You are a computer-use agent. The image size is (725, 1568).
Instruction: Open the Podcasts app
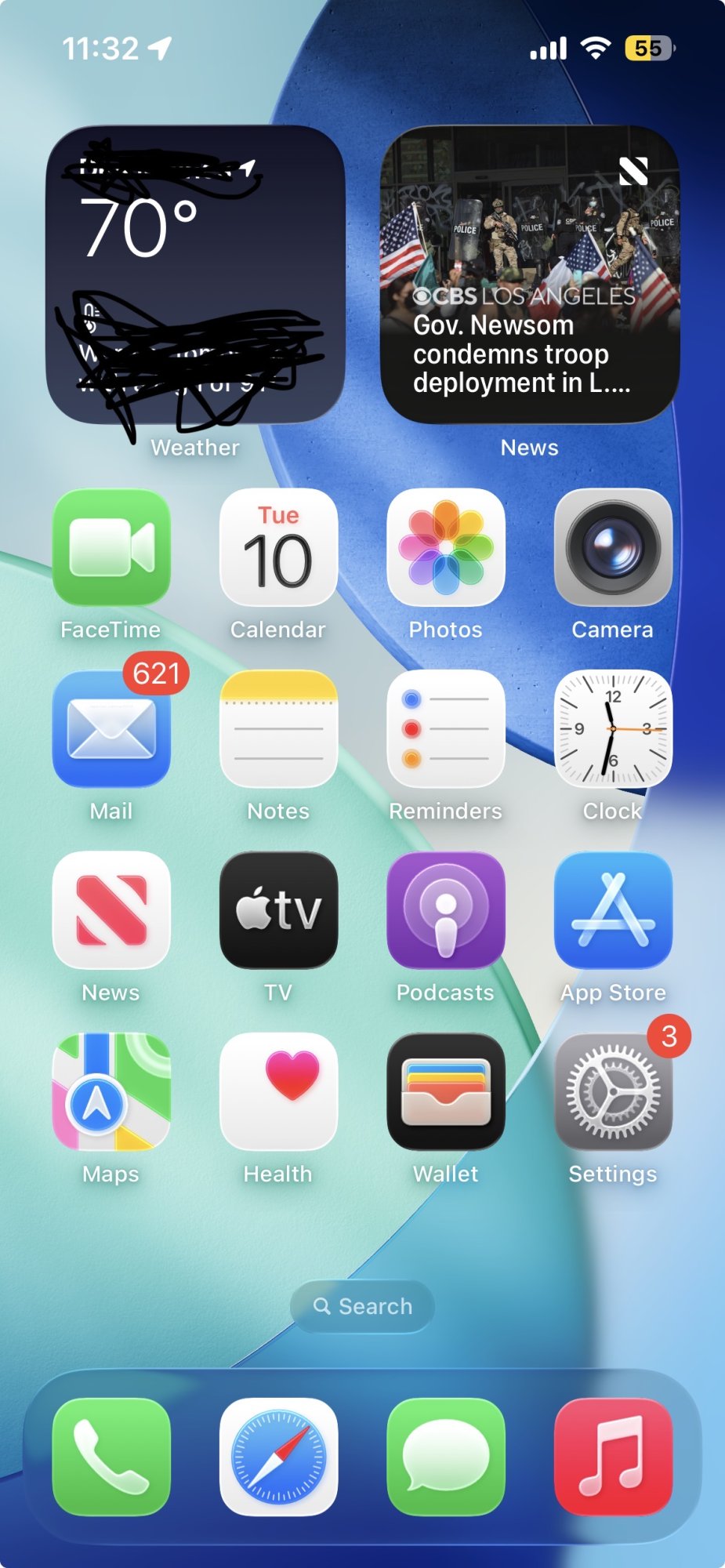click(446, 910)
